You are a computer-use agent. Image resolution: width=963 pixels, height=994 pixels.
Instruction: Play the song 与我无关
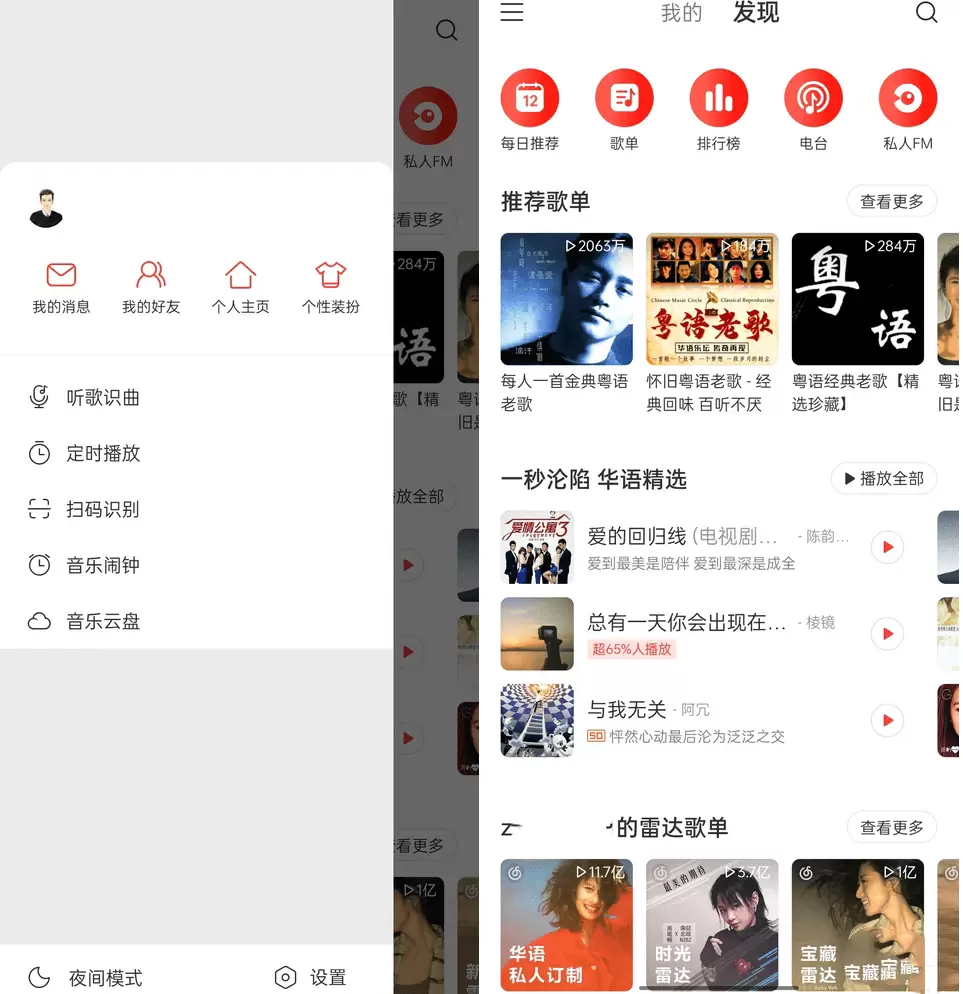tap(887, 721)
